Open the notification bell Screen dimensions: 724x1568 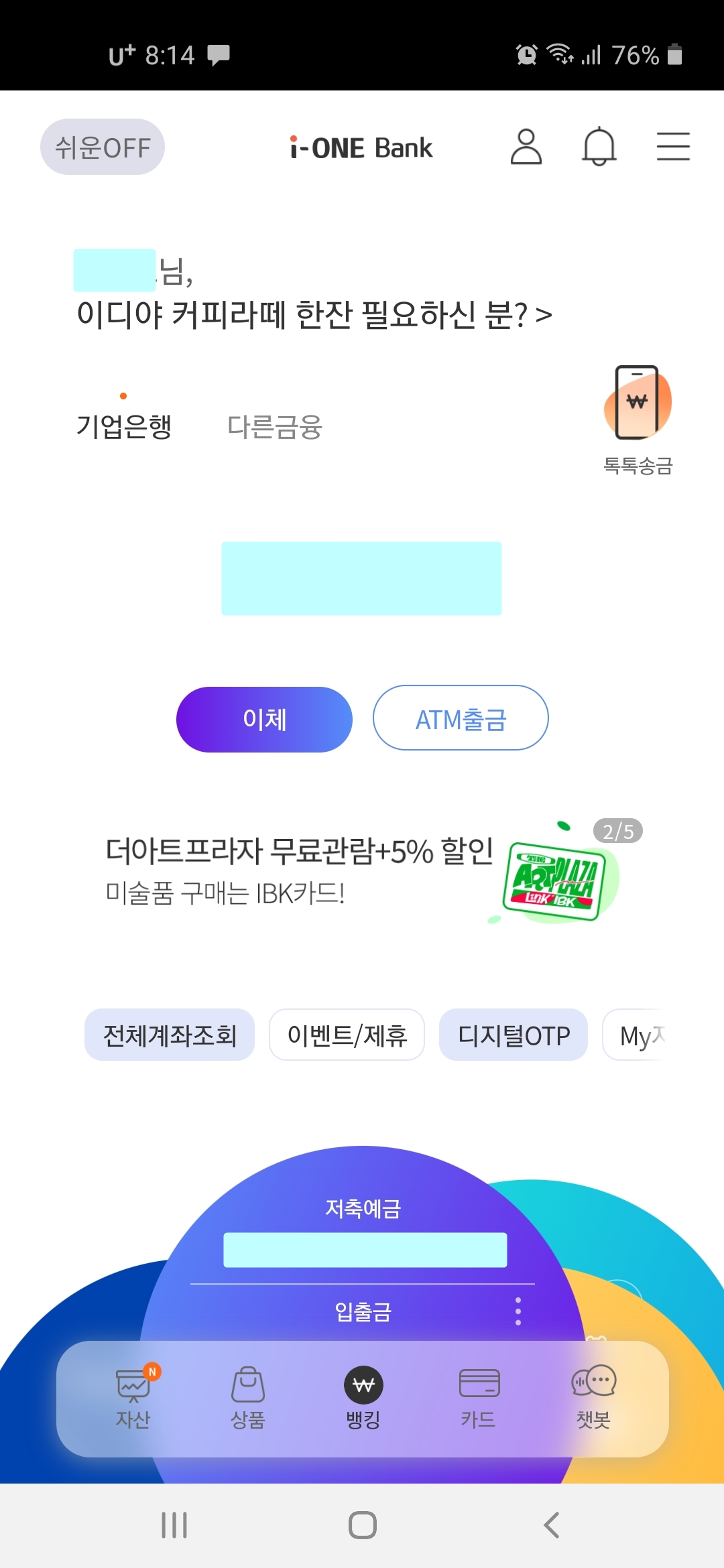[x=599, y=147]
